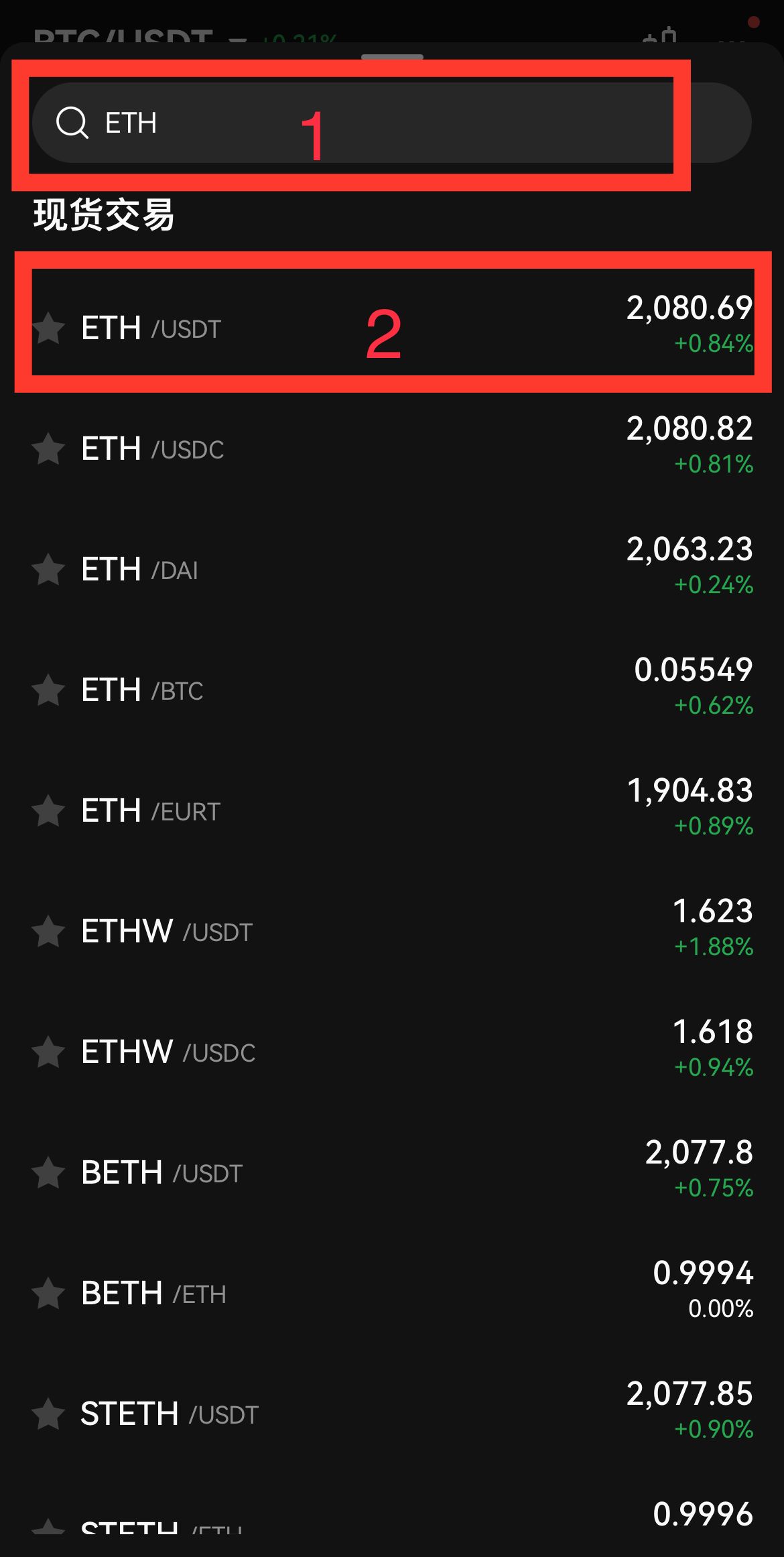Image resolution: width=784 pixels, height=1557 pixels.
Task: Star the ETH/DAI pair
Action: [x=48, y=570]
